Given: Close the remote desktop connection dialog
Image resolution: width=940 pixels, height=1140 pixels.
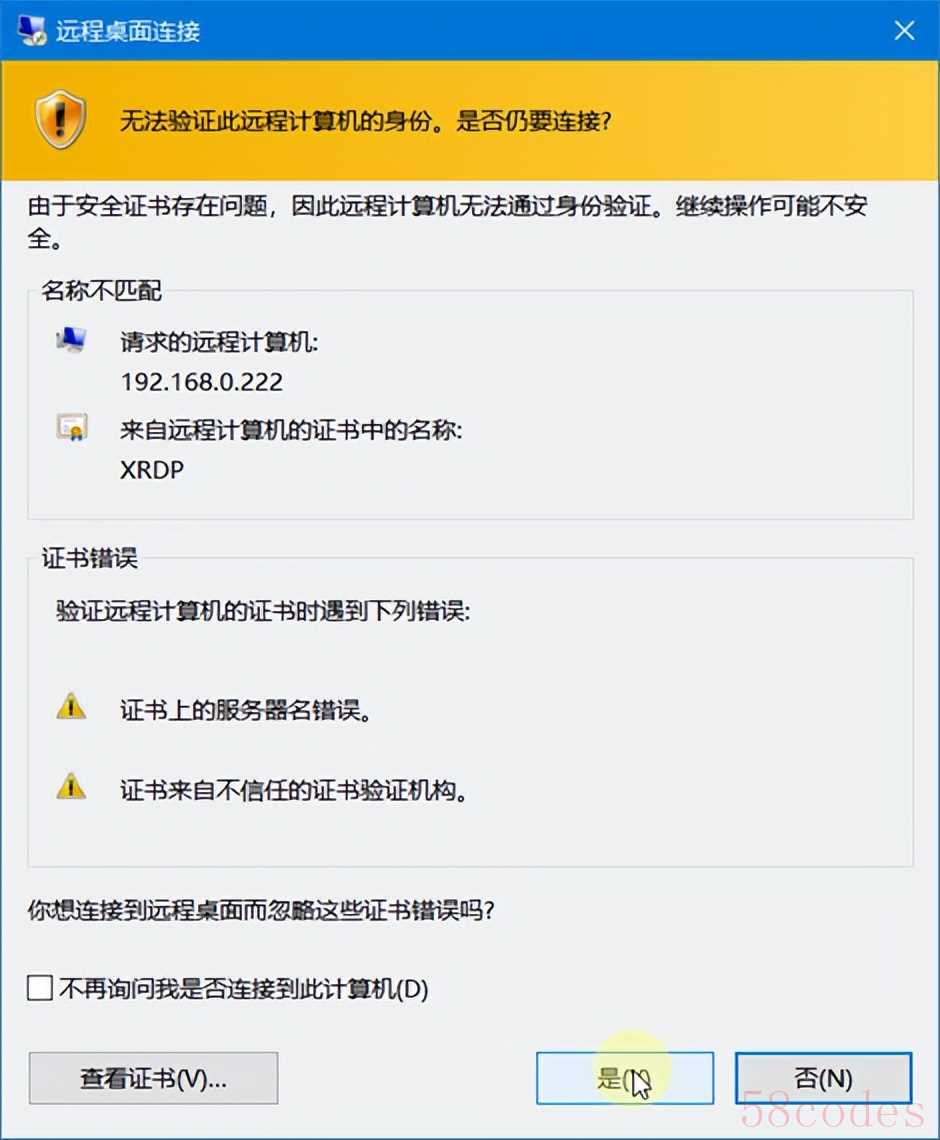Looking at the screenshot, I should pyautogui.click(x=903, y=31).
